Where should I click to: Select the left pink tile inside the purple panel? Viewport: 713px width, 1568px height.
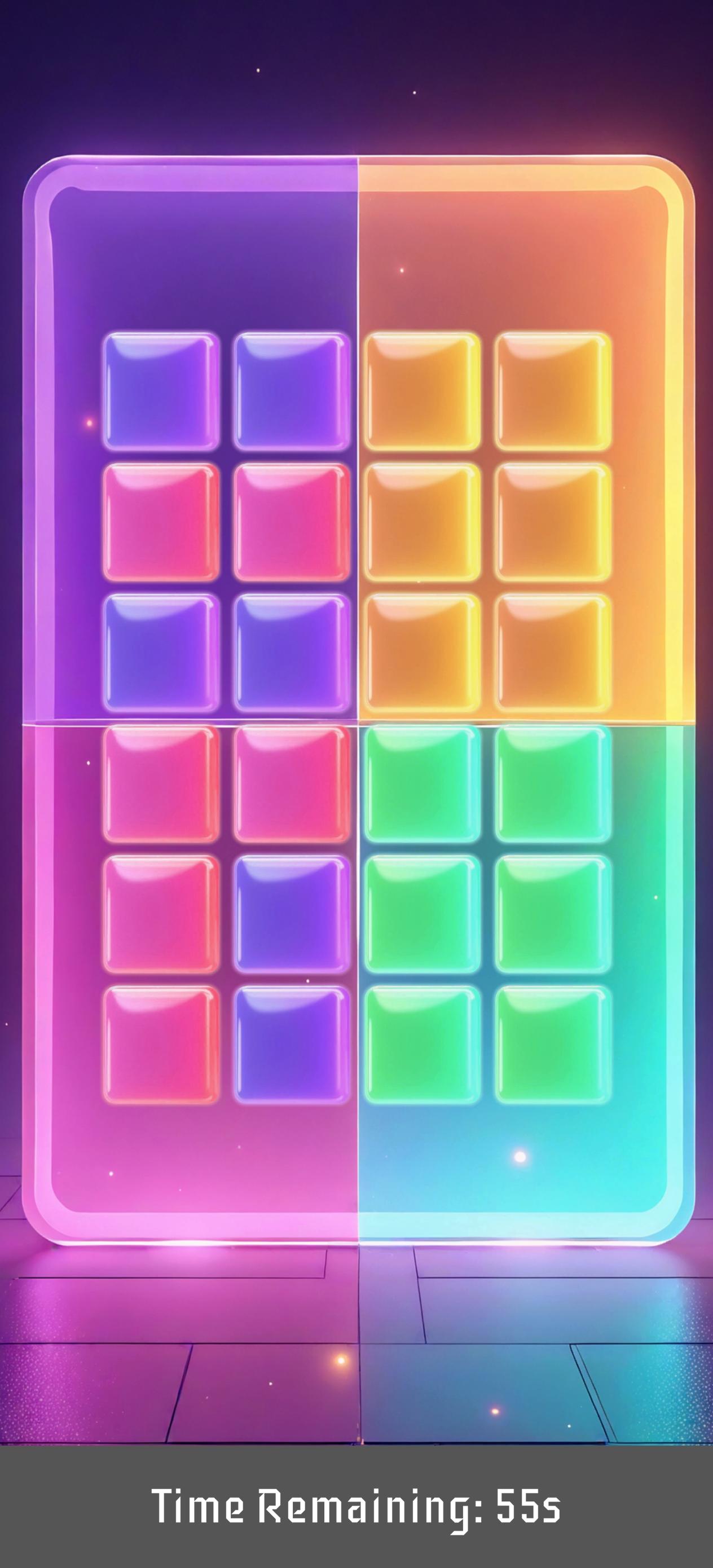(161, 522)
